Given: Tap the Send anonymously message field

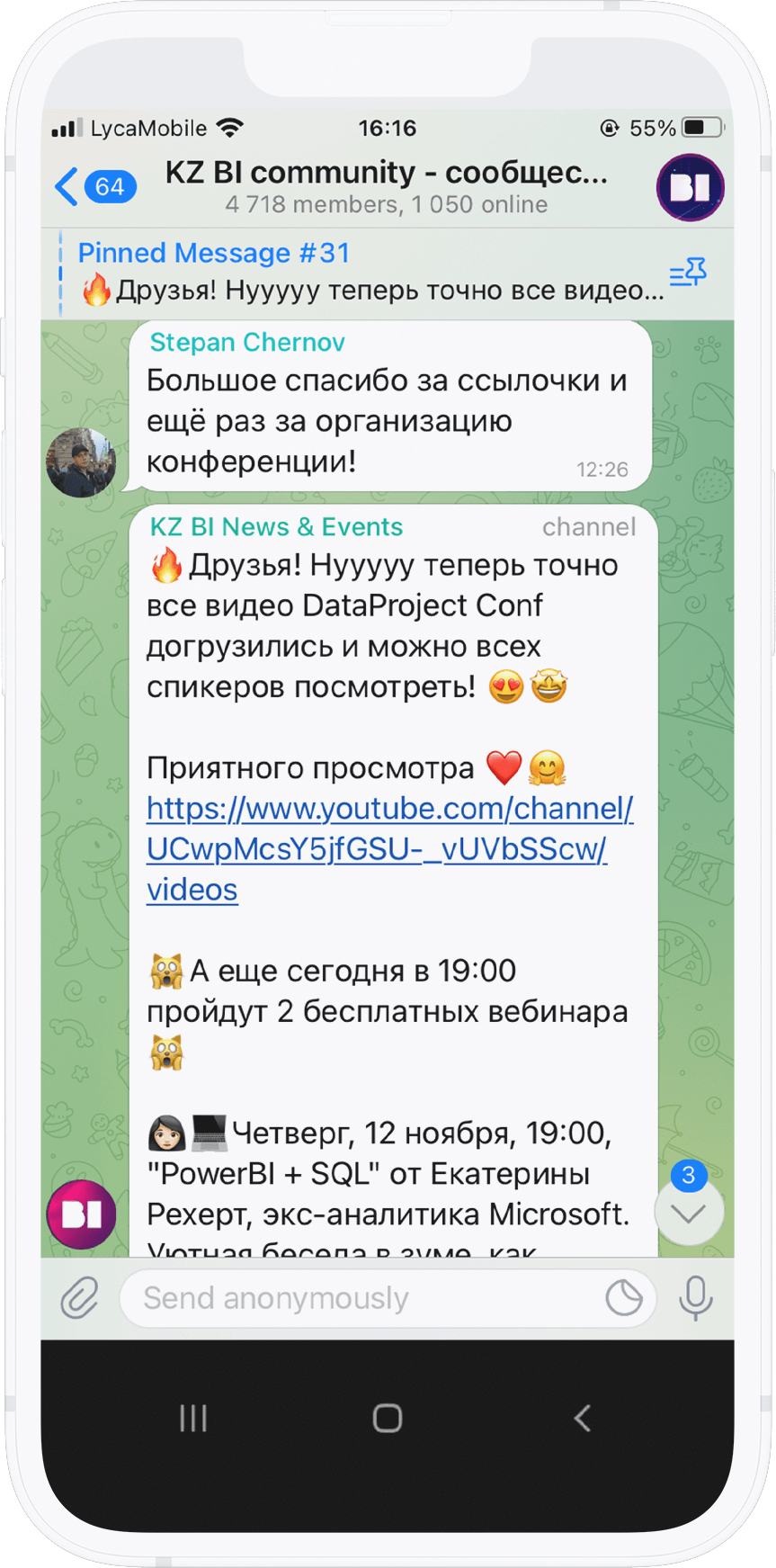Looking at the screenshot, I should tap(360, 1298).
